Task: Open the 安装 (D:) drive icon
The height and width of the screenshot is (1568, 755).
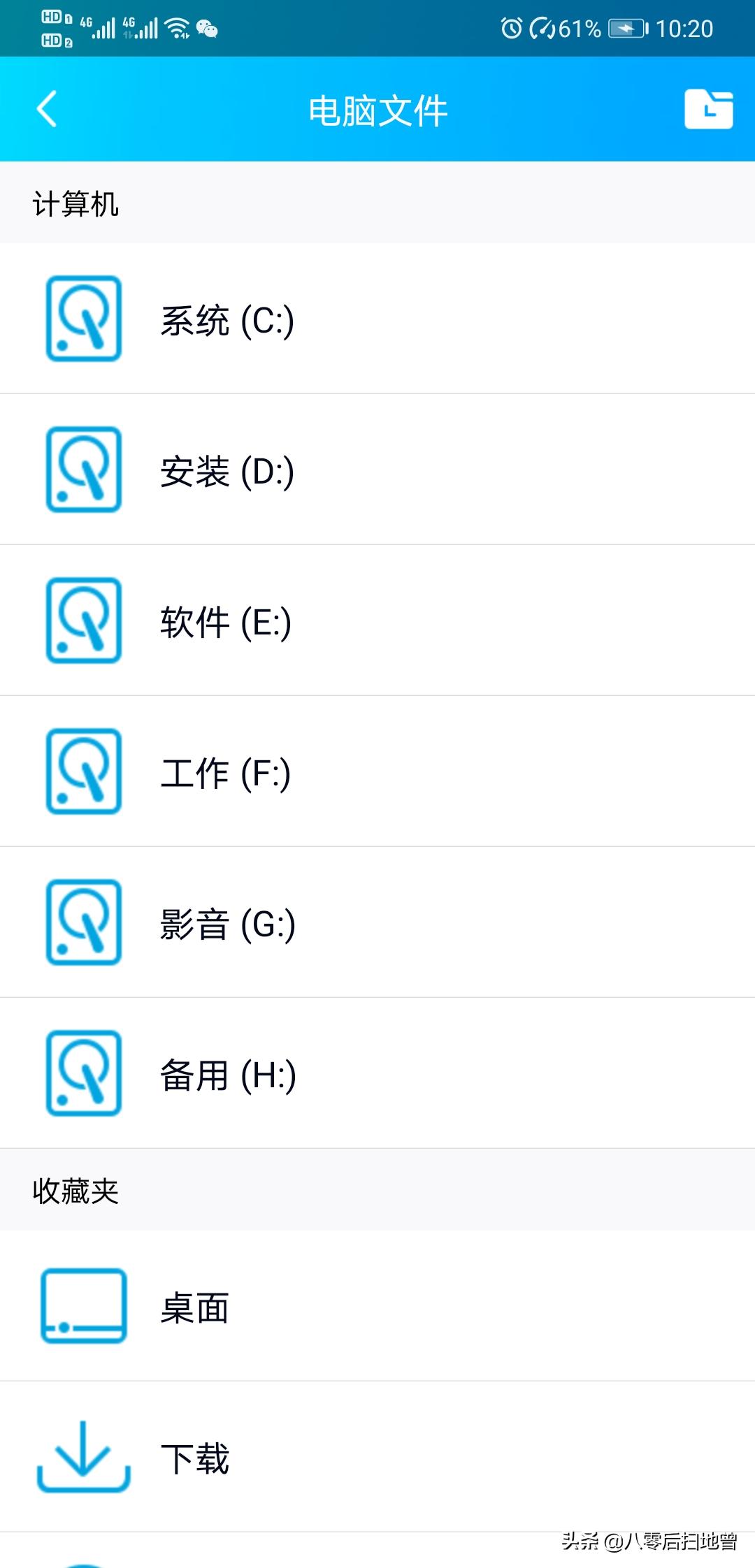Action: point(83,470)
